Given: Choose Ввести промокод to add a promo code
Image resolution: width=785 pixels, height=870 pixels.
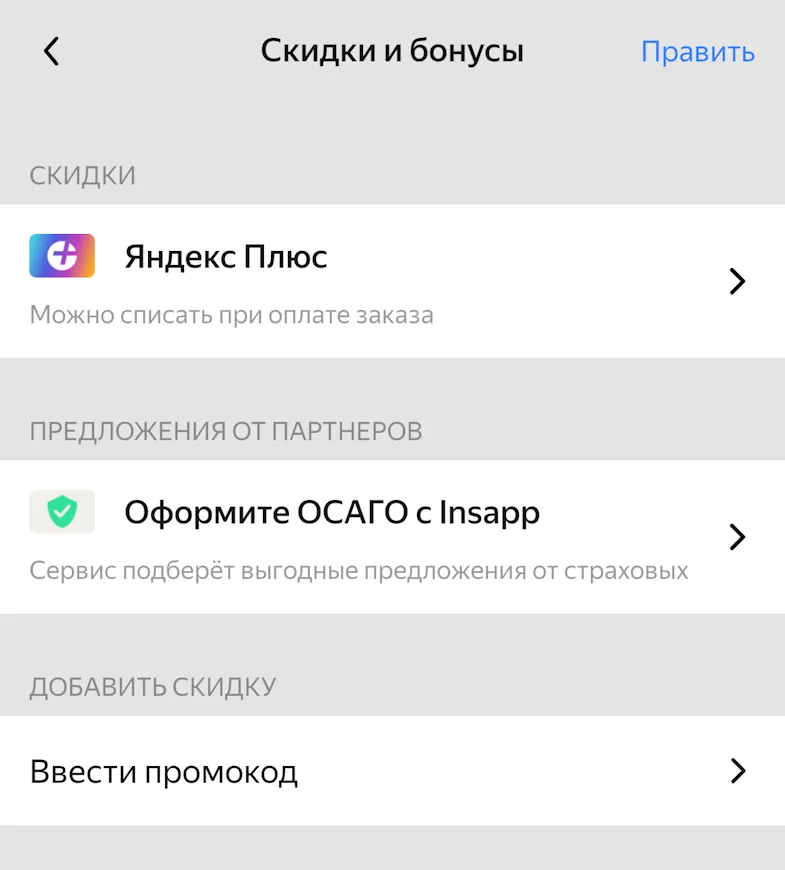Looking at the screenshot, I should click(164, 771).
